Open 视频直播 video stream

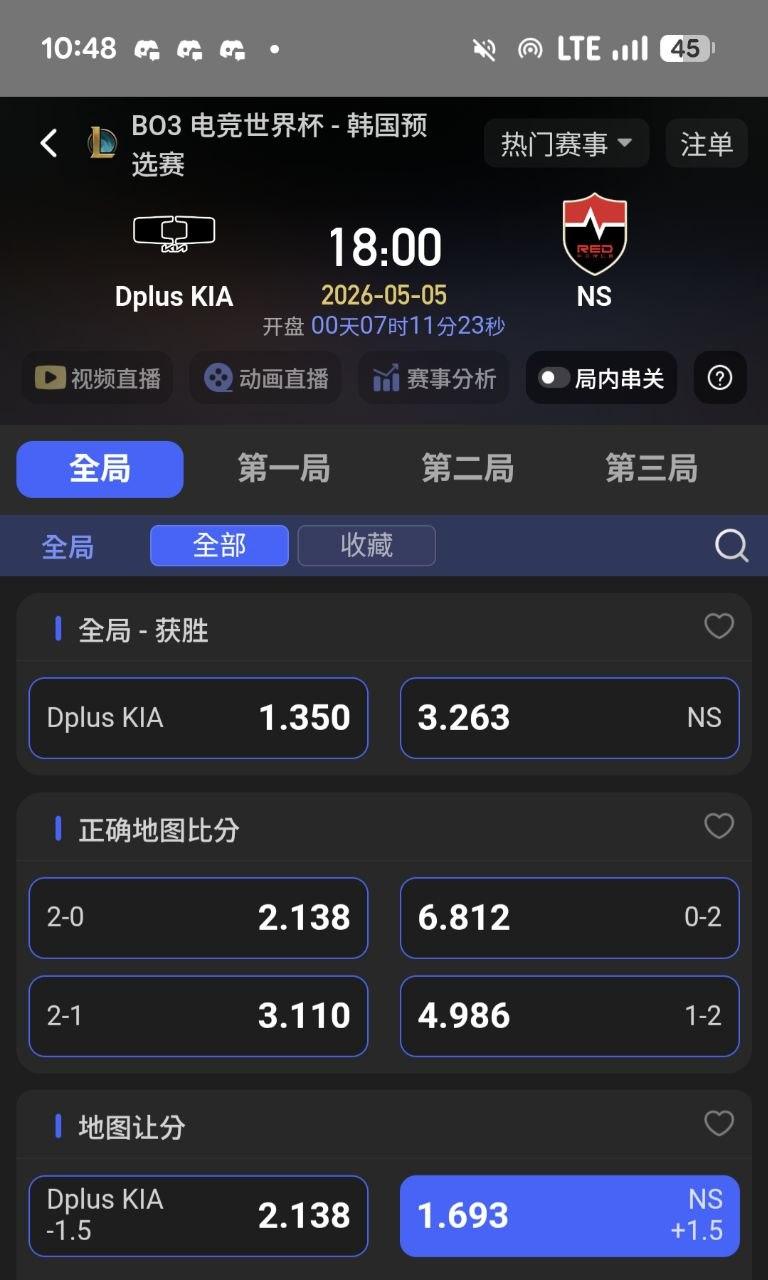coord(97,378)
